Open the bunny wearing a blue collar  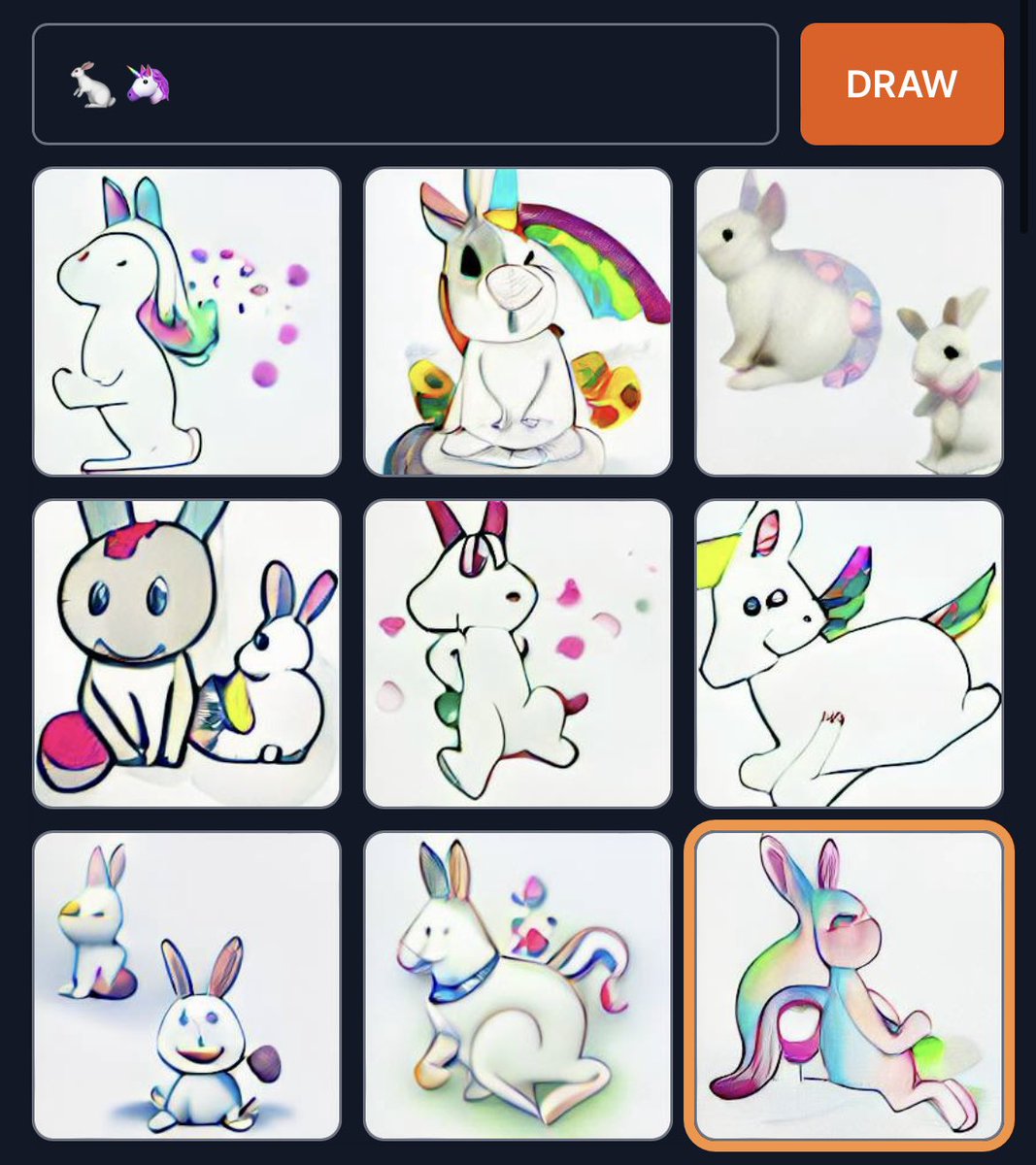coord(518,984)
